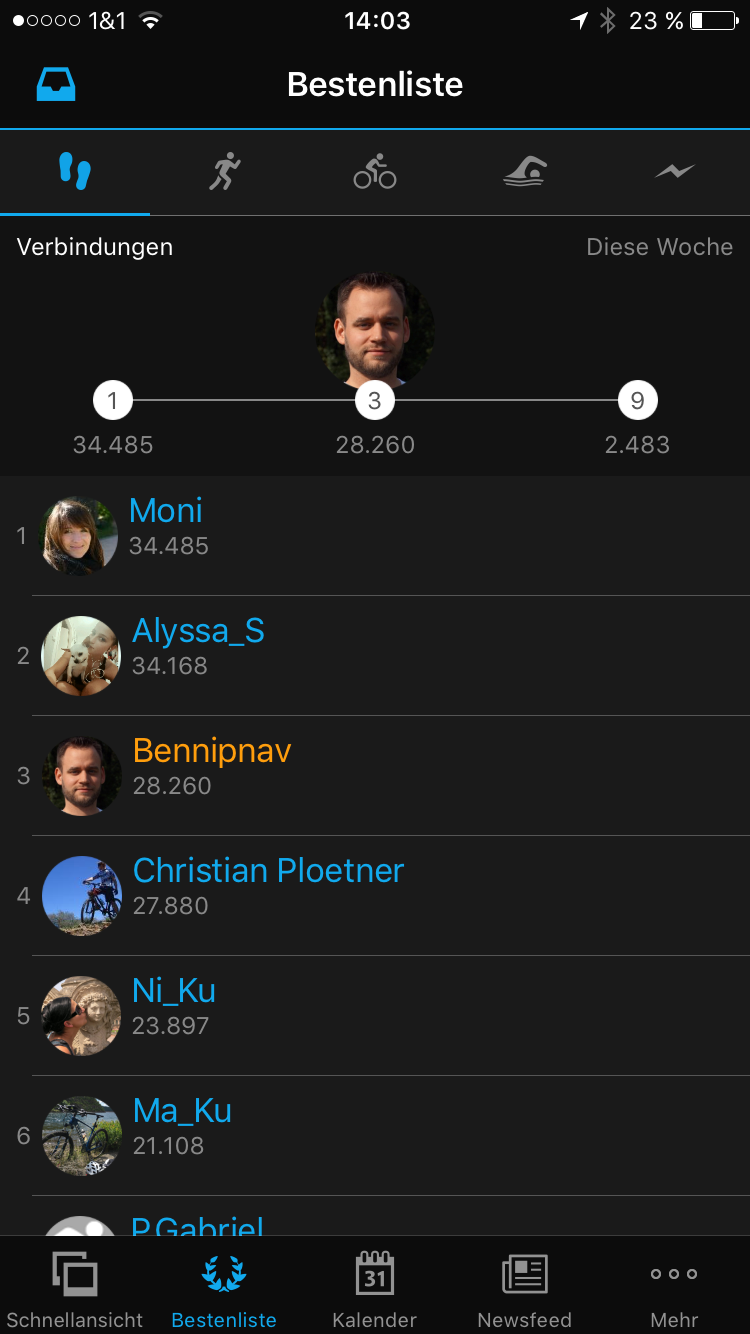View Alyssa_S's profile row
750x1334 pixels.
tap(375, 656)
